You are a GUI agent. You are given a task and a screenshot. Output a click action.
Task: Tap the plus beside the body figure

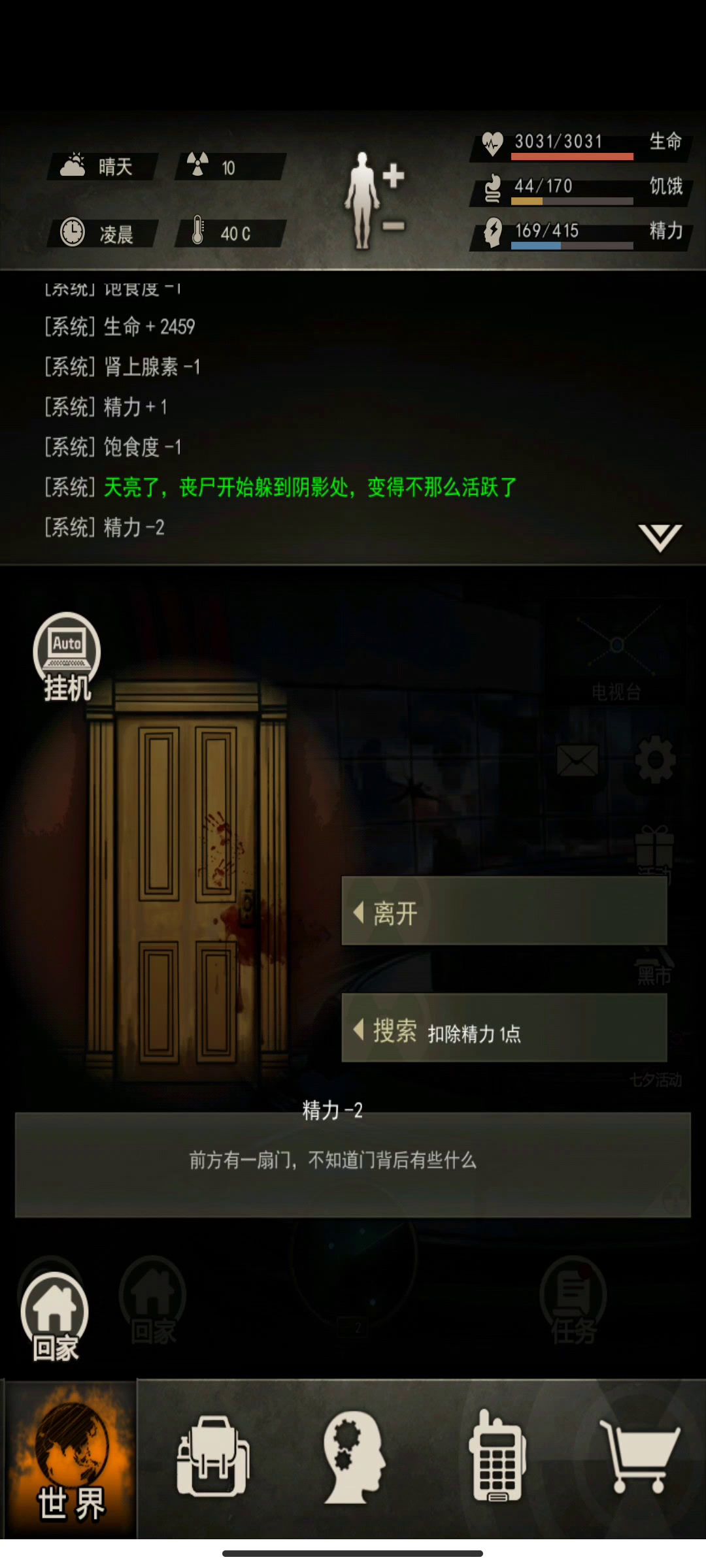[x=393, y=176]
